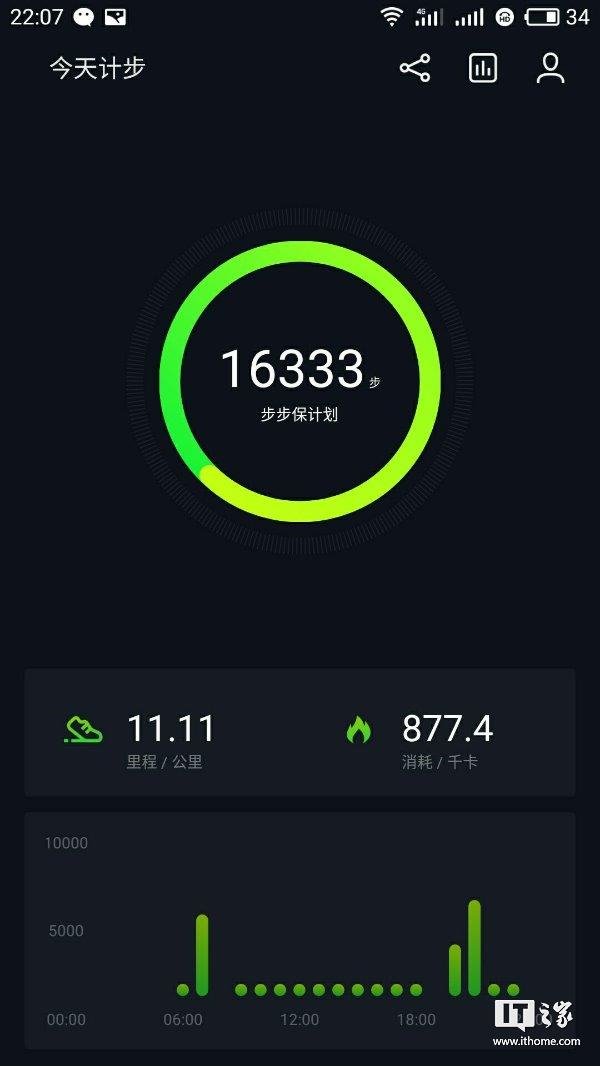Open the hourly steps chart card
The height and width of the screenshot is (1066, 600).
(x=299, y=930)
